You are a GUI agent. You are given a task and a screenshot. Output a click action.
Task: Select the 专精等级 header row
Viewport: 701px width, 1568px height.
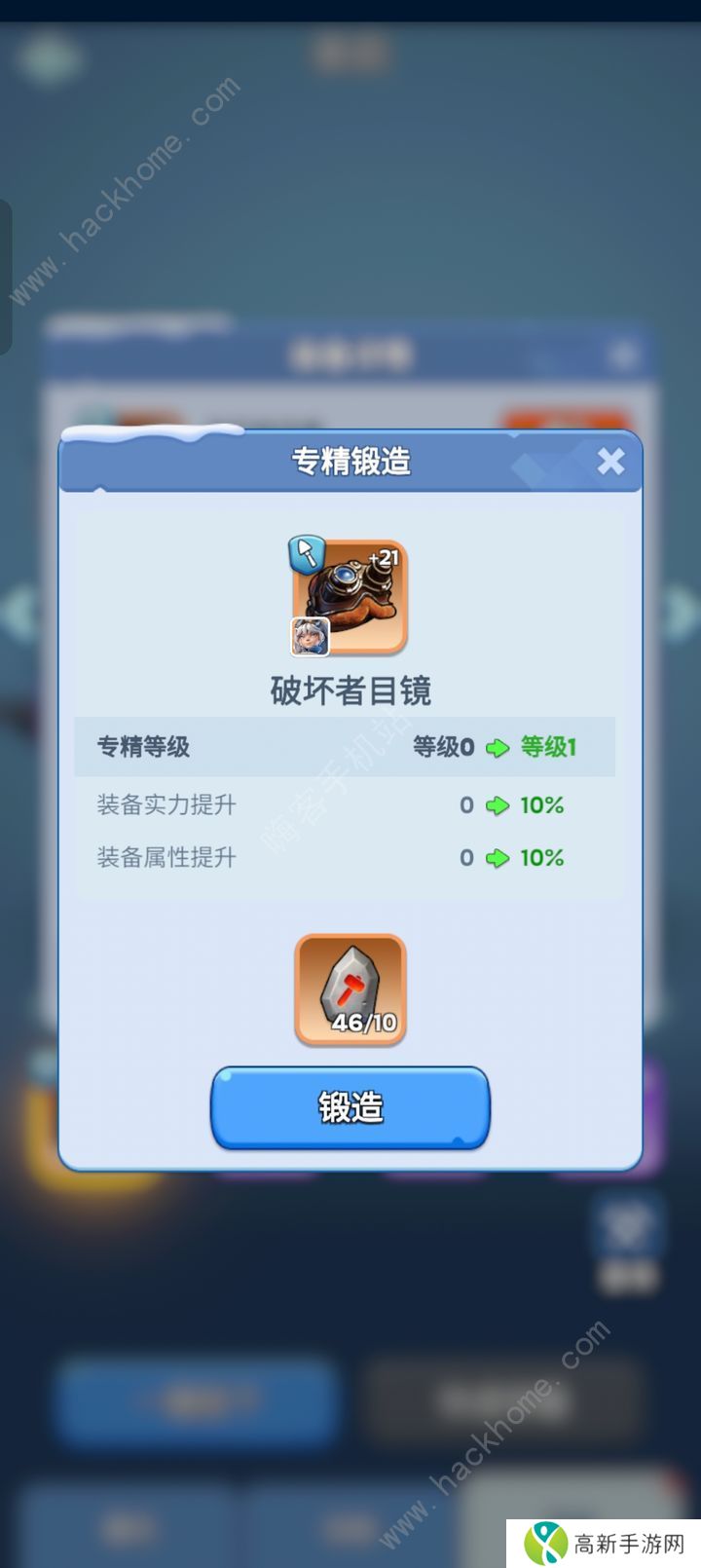tap(350, 747)
